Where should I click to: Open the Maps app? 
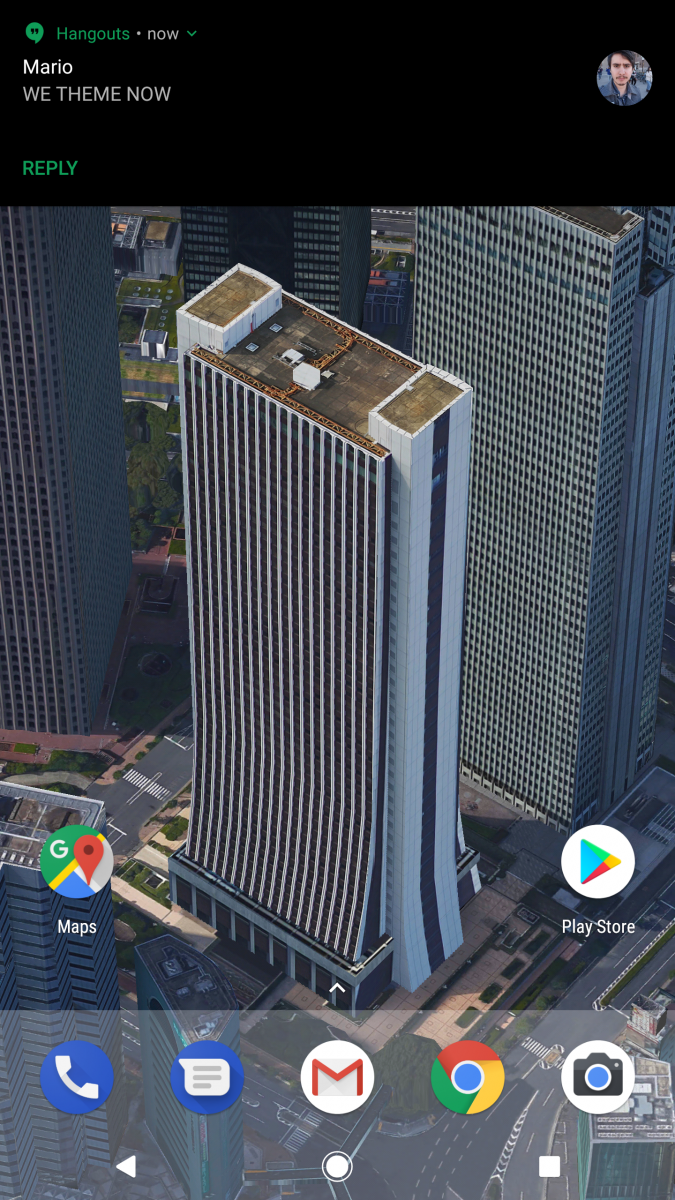click(77, 862)
